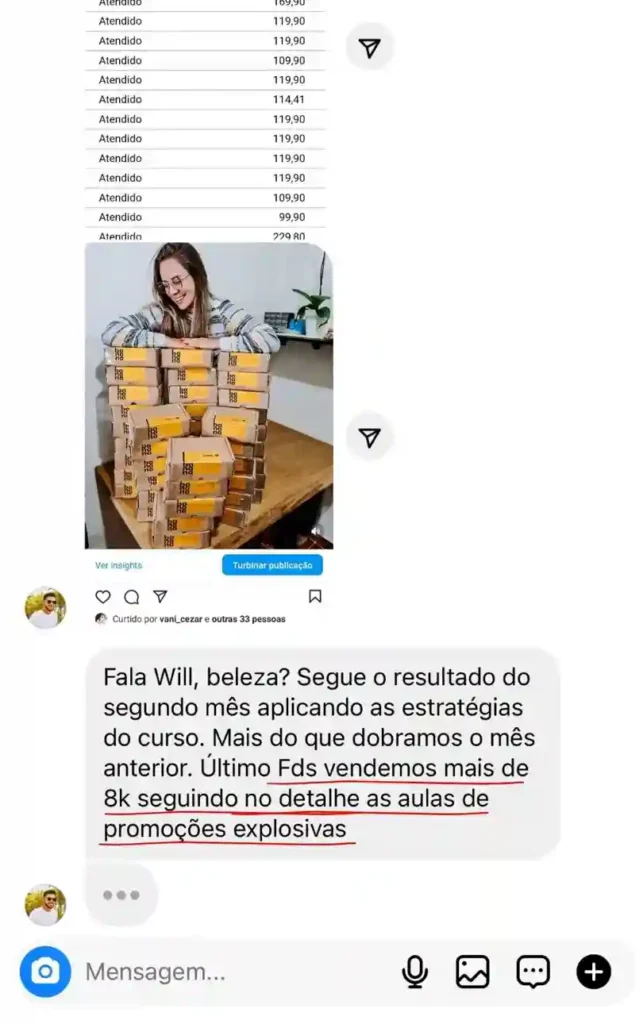Screen dimensions: 643x1024
Task: Forward the photo of the stacked boxes
Action: coord(369,437)
